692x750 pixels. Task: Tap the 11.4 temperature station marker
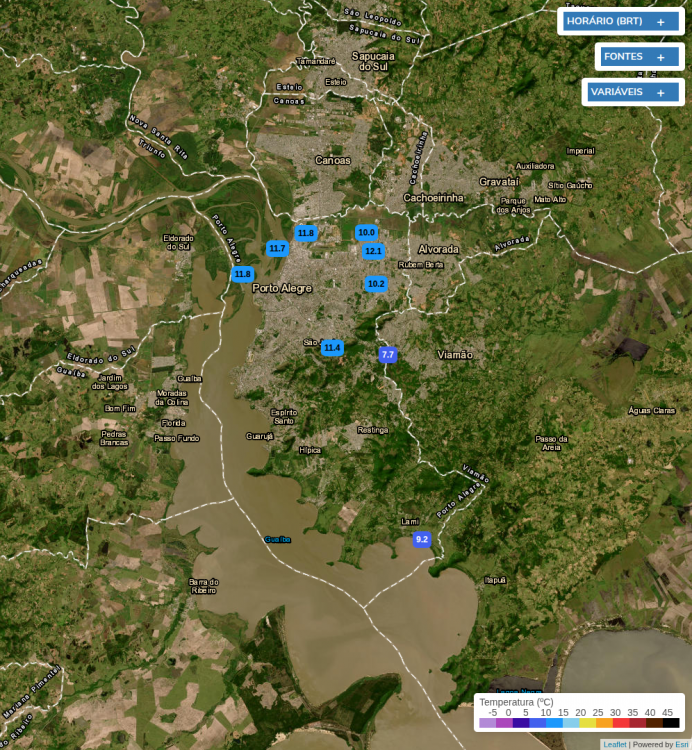tap(332, 348)
